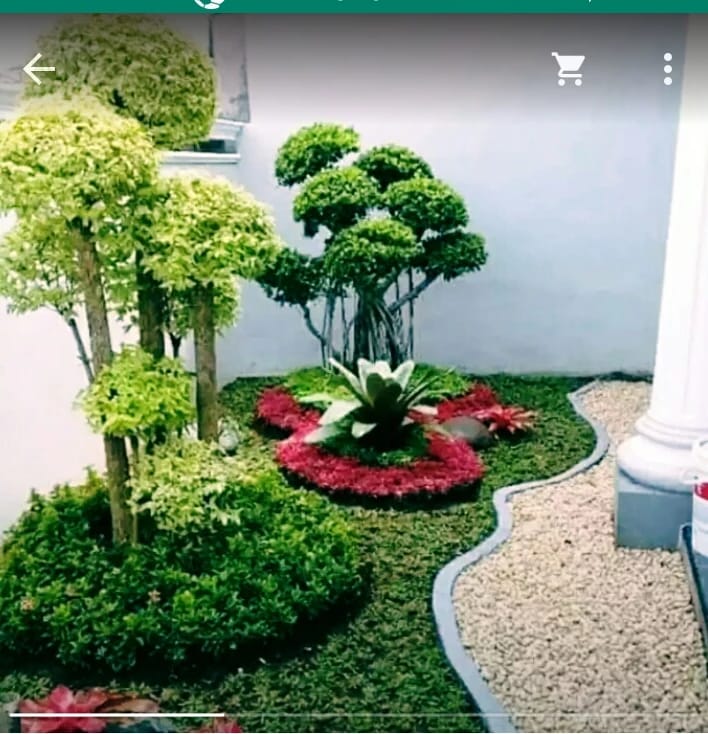Open the shopping cart
Viewport: 708px width, 734px height.
(x=568, y=69)
